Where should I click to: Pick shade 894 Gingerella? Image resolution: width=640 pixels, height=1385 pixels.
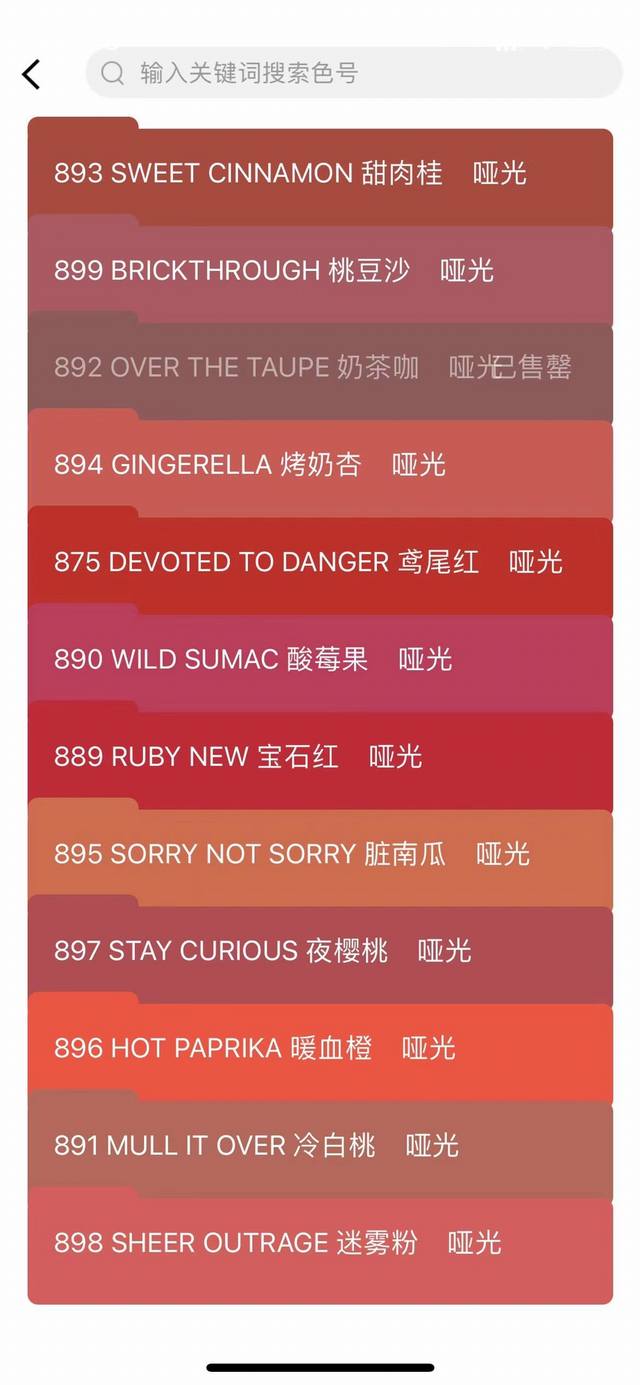tap(320, 465)
